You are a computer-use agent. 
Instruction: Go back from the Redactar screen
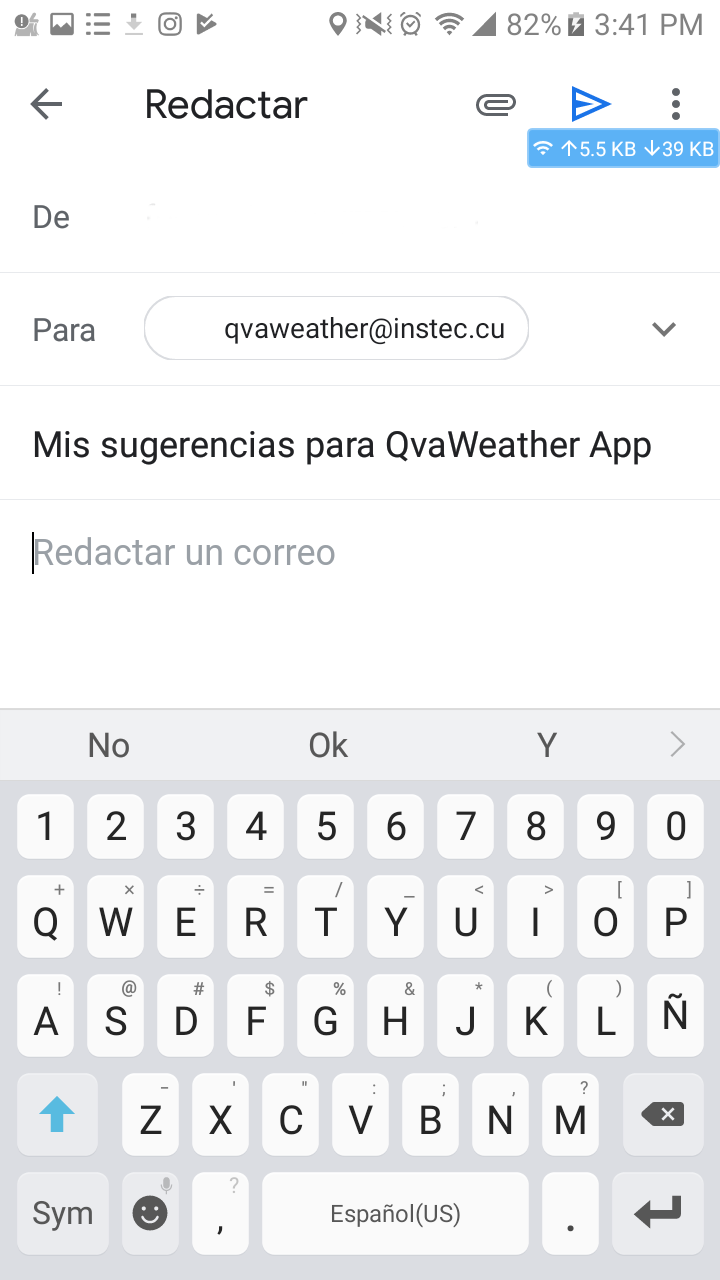tap(47, 104)
